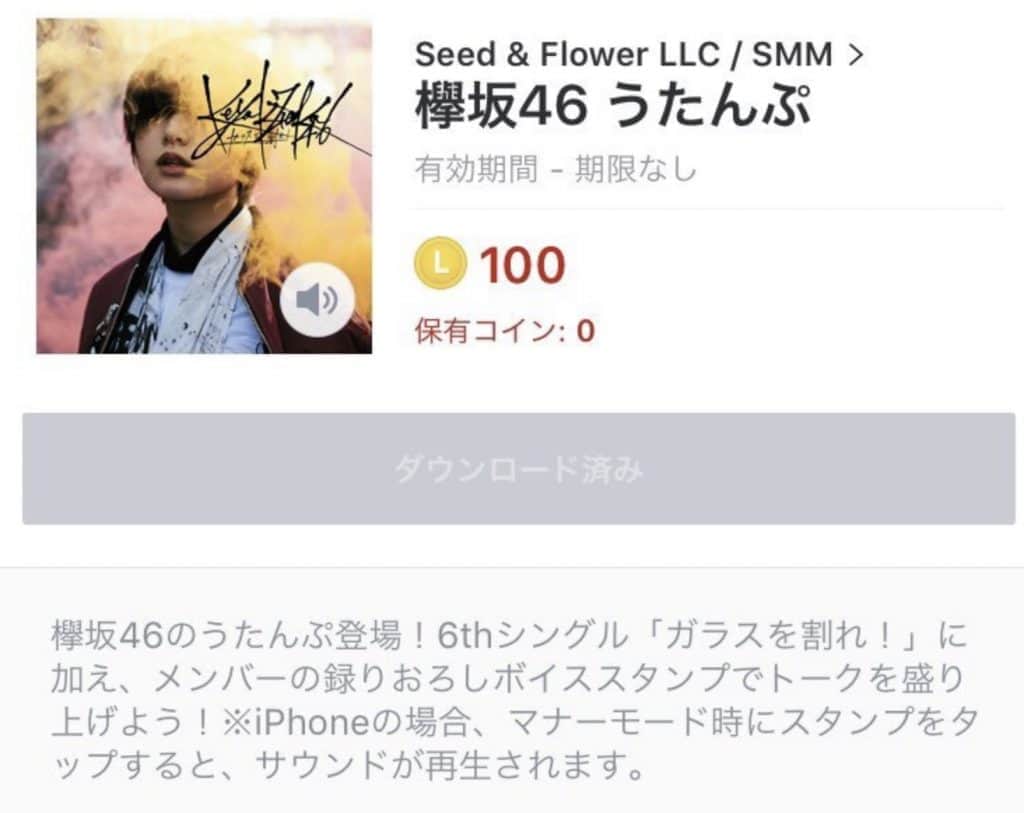The height and width of the screenshot is (813, 1024).
Task: Open the Seed & Flower LLC / SMM publisher page
Action: (x=638, y=55)
